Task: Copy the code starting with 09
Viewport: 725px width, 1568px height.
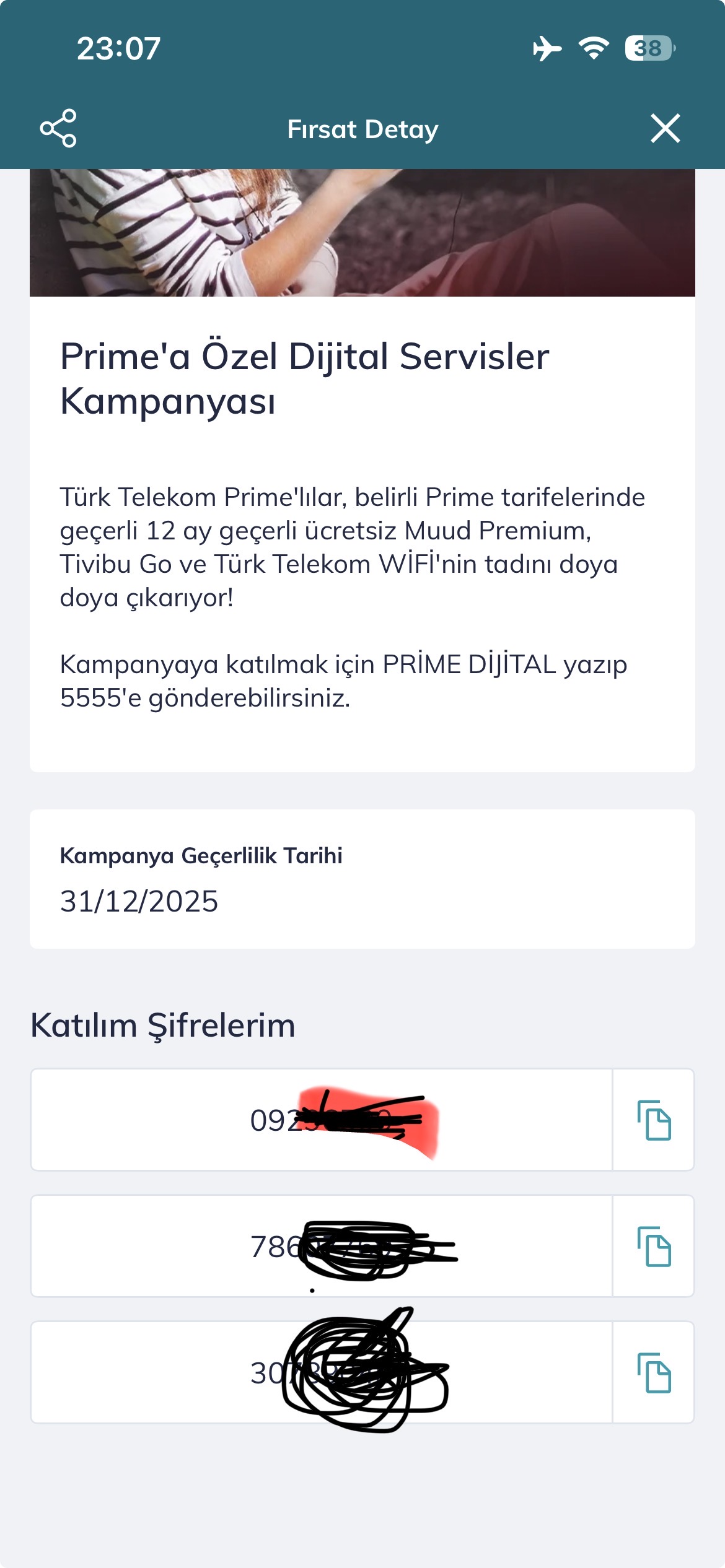Action: point(654,1120)
